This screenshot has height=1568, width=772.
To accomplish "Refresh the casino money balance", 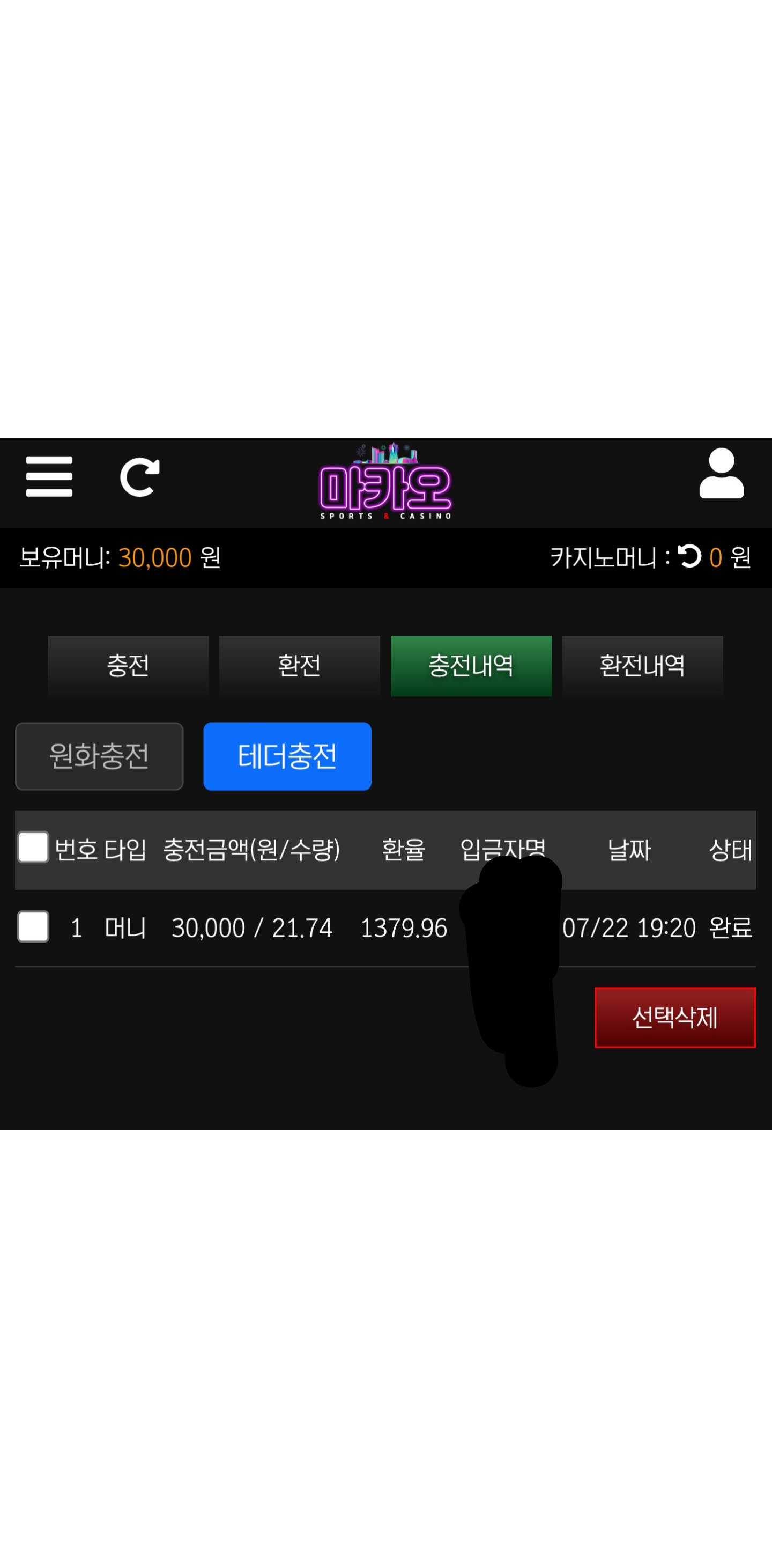I will tap(689, 556).
